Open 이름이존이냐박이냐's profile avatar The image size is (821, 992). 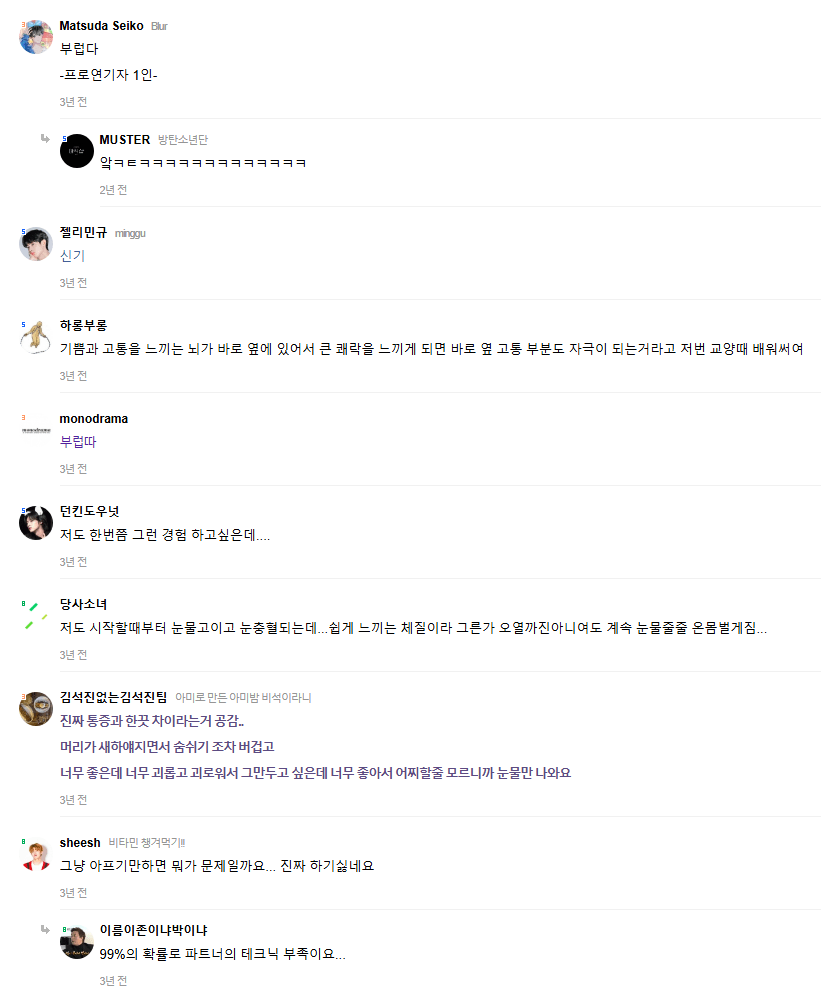77,942
